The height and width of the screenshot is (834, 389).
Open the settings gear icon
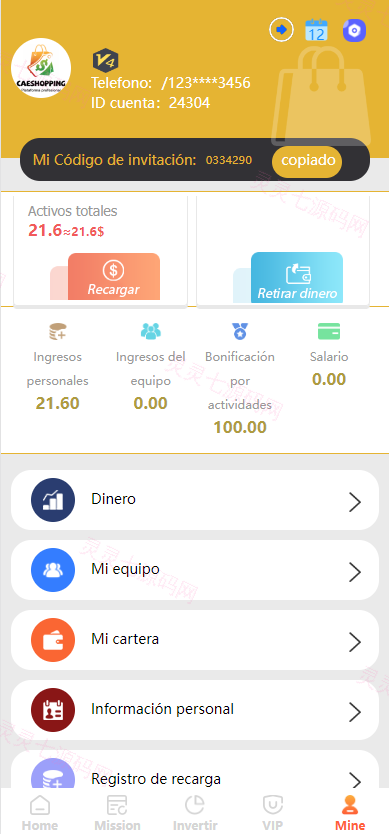354,30
